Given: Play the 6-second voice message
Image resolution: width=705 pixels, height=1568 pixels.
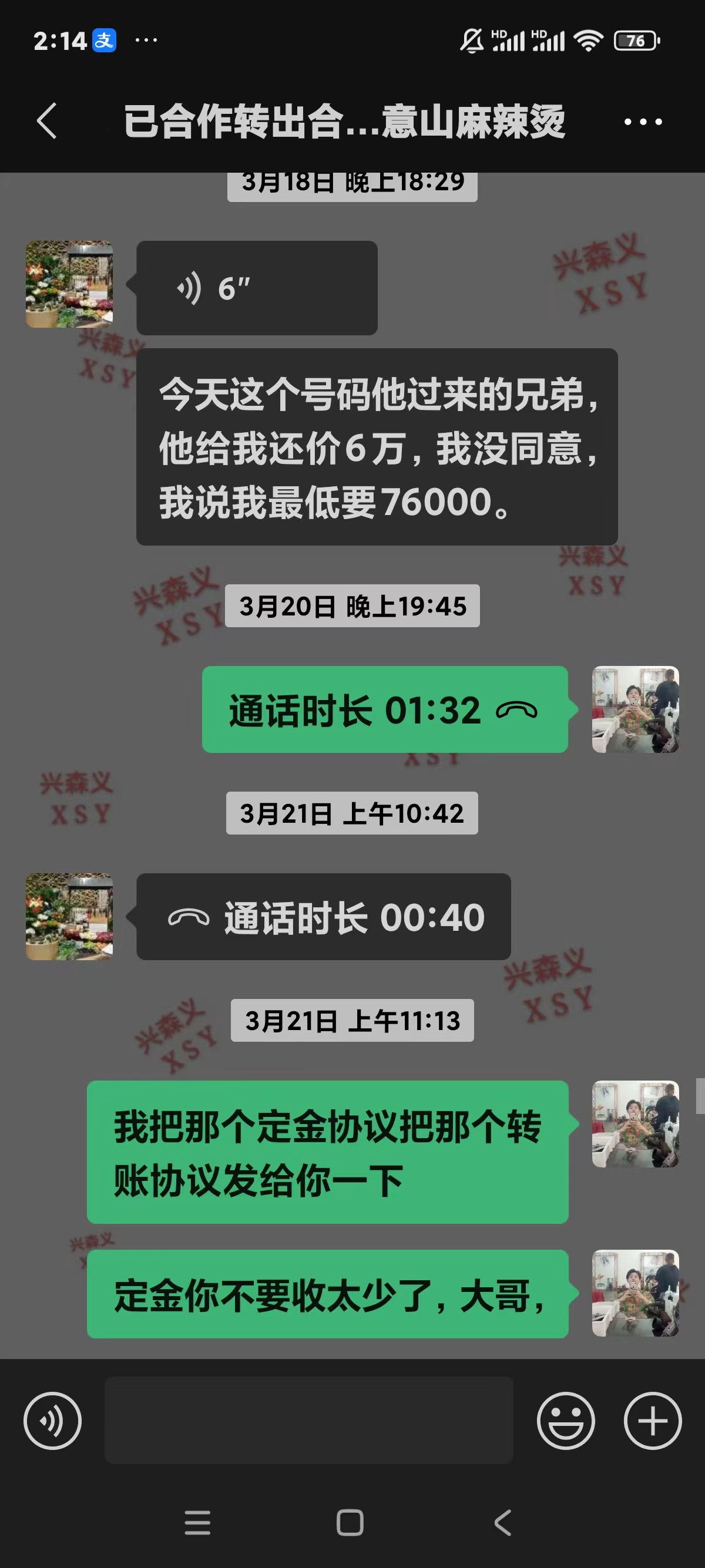Looking at the screenshot, I should [256, 288].
